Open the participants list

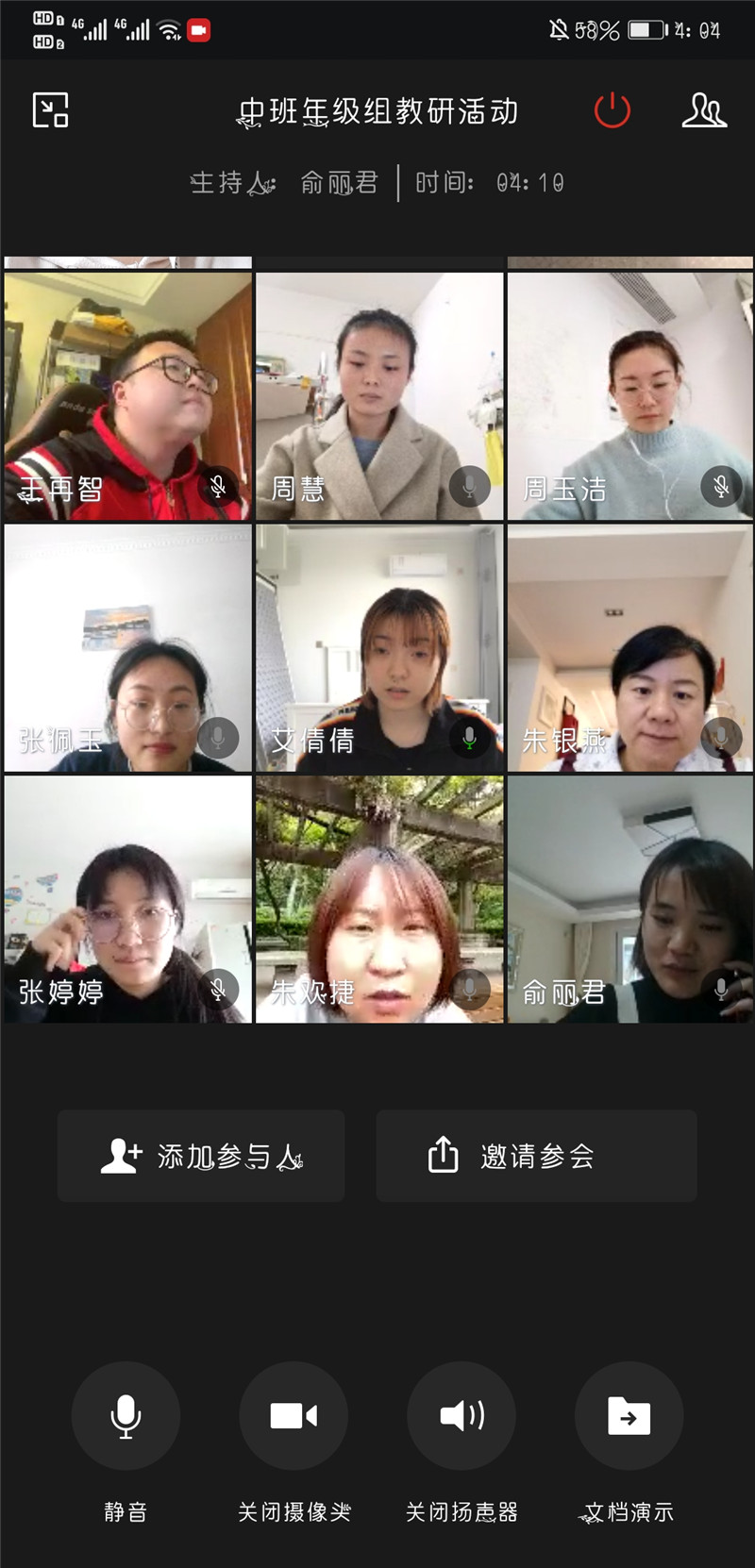(x=704, y=110)
